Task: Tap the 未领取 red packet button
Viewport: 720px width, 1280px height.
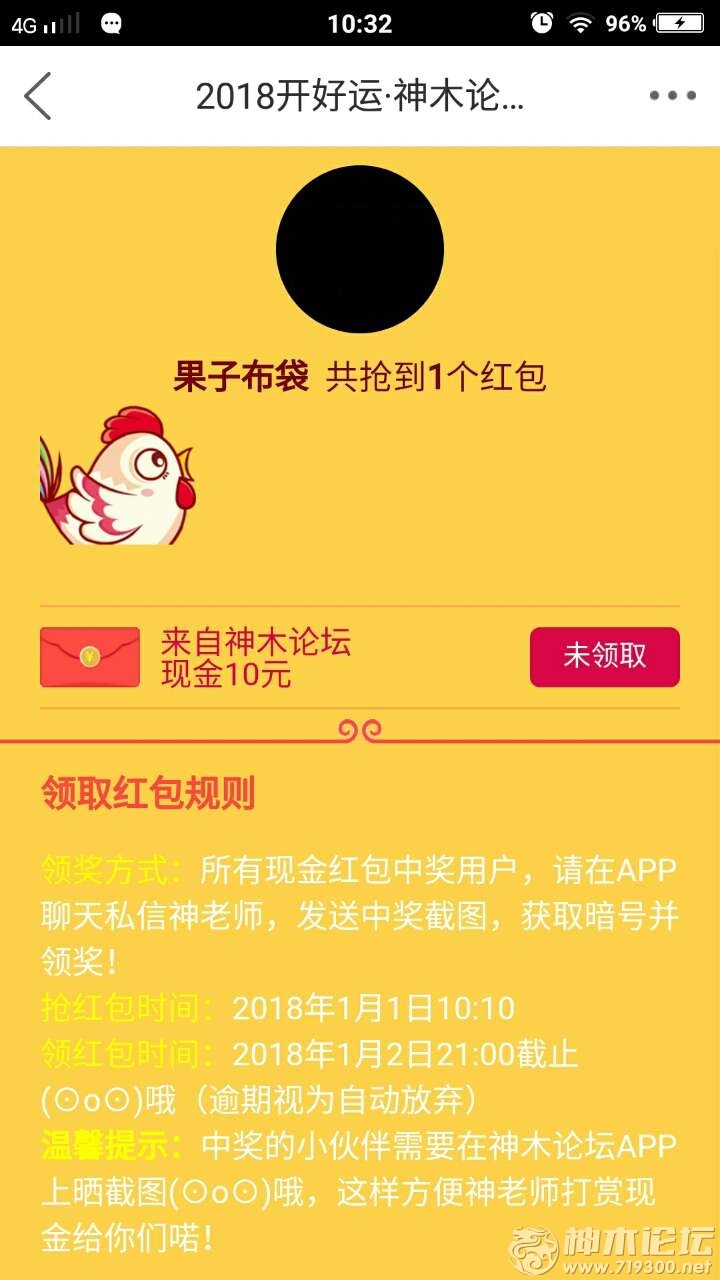Action: [604, 656]
